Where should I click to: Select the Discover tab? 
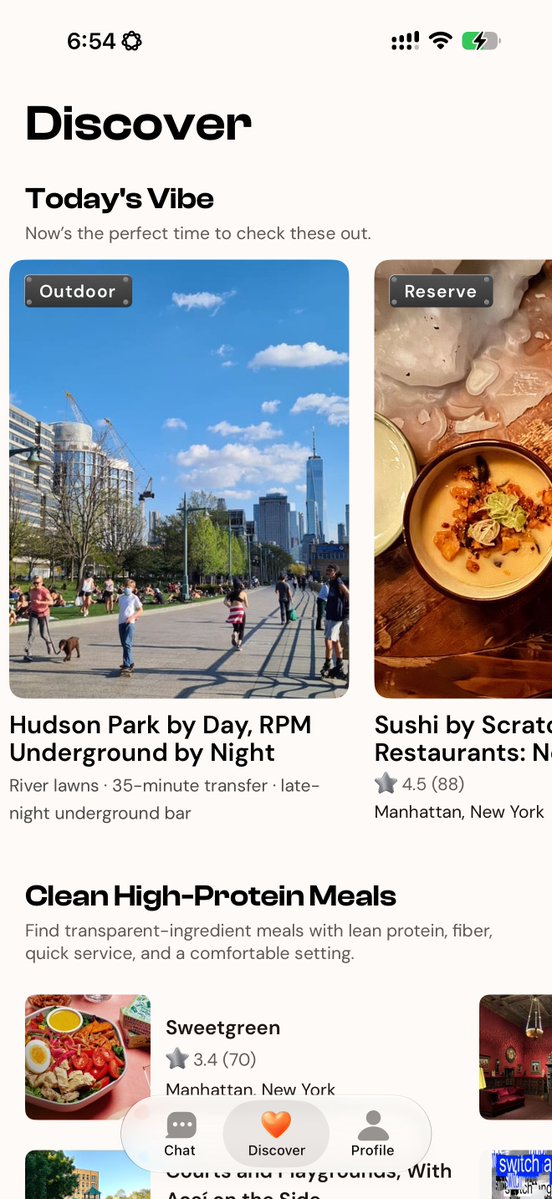276,1134
